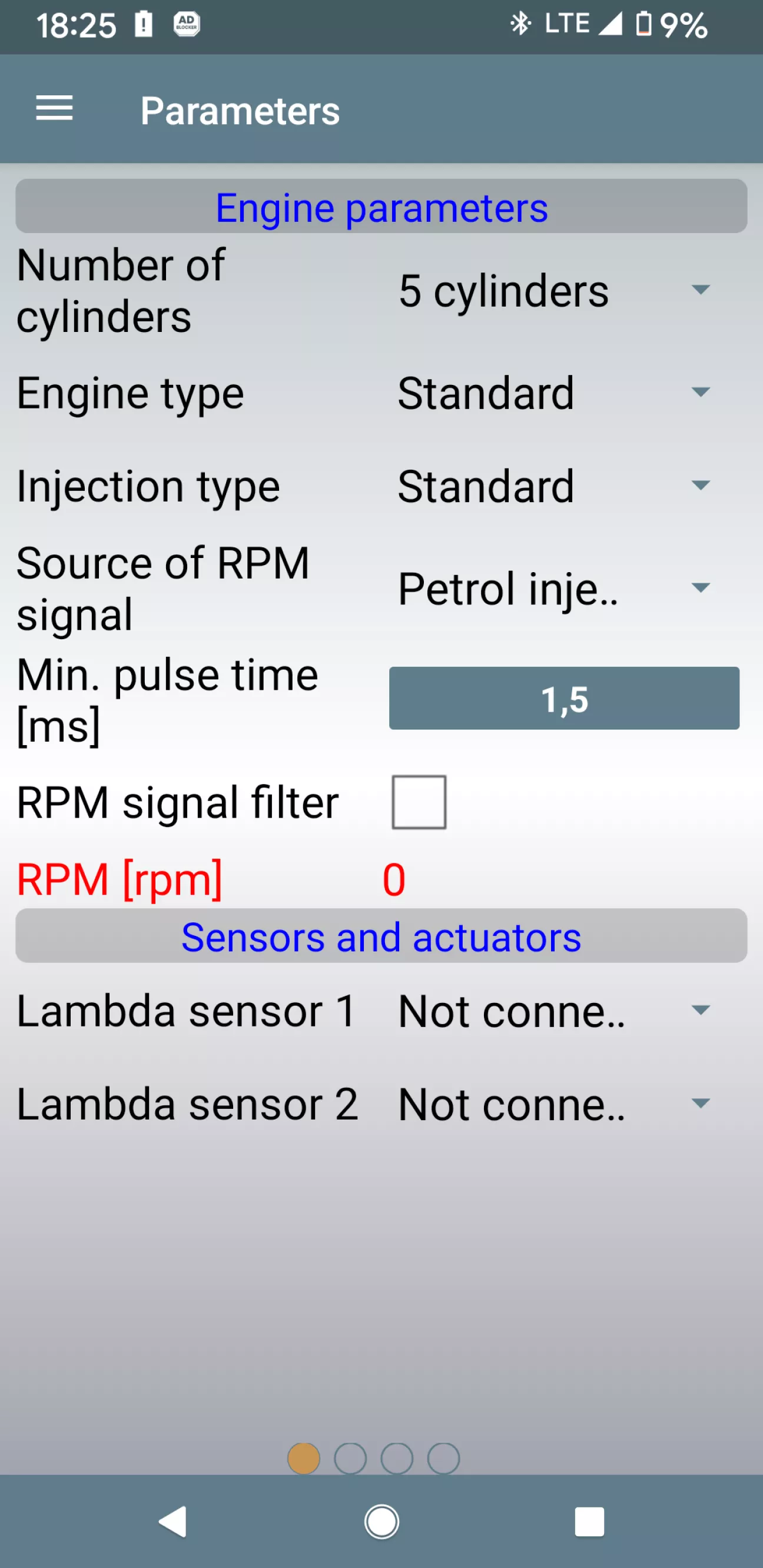This screenshot has height=1568, width=763.
Task: Go back using the system back button
Action: click(x=173, y=1522)
